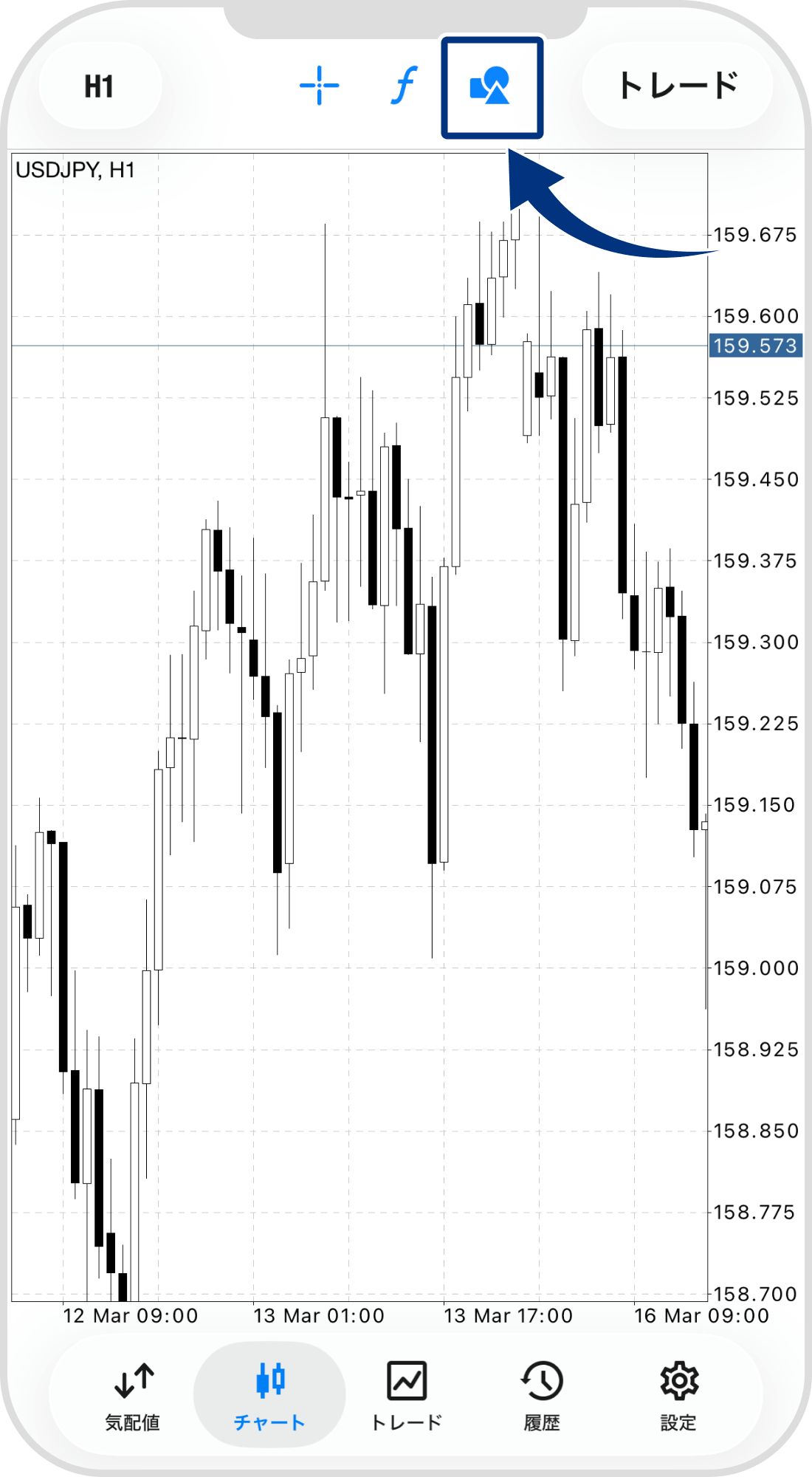Tap the トレード button in the top bar
This screenshot has width=812, height=1477.
pyautogui.click(x=677, y=86)
